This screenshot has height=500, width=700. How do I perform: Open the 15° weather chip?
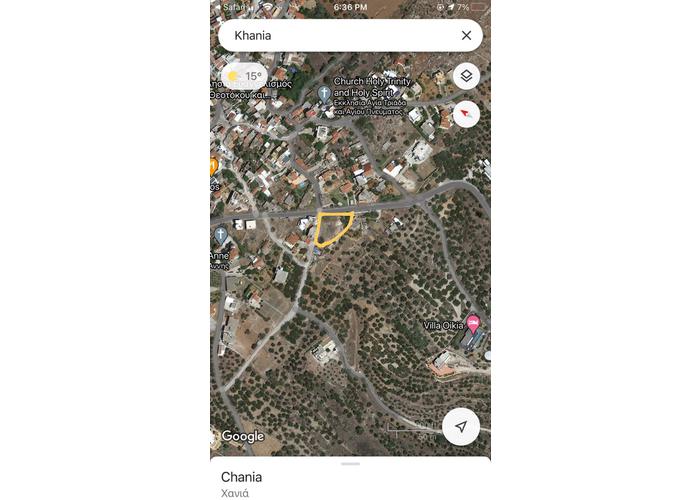click(x=244, y=76)
